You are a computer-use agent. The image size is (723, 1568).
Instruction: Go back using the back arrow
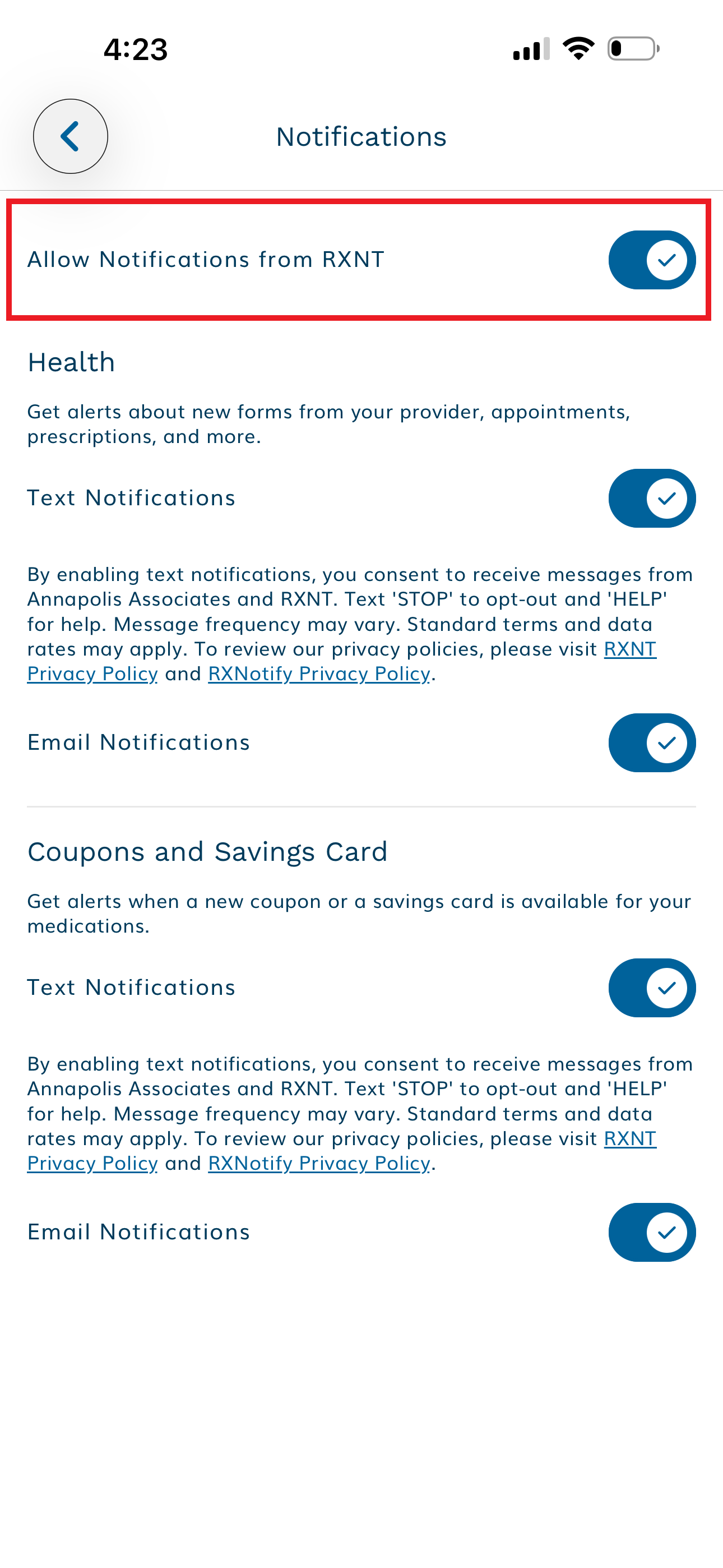pos(71,136)
